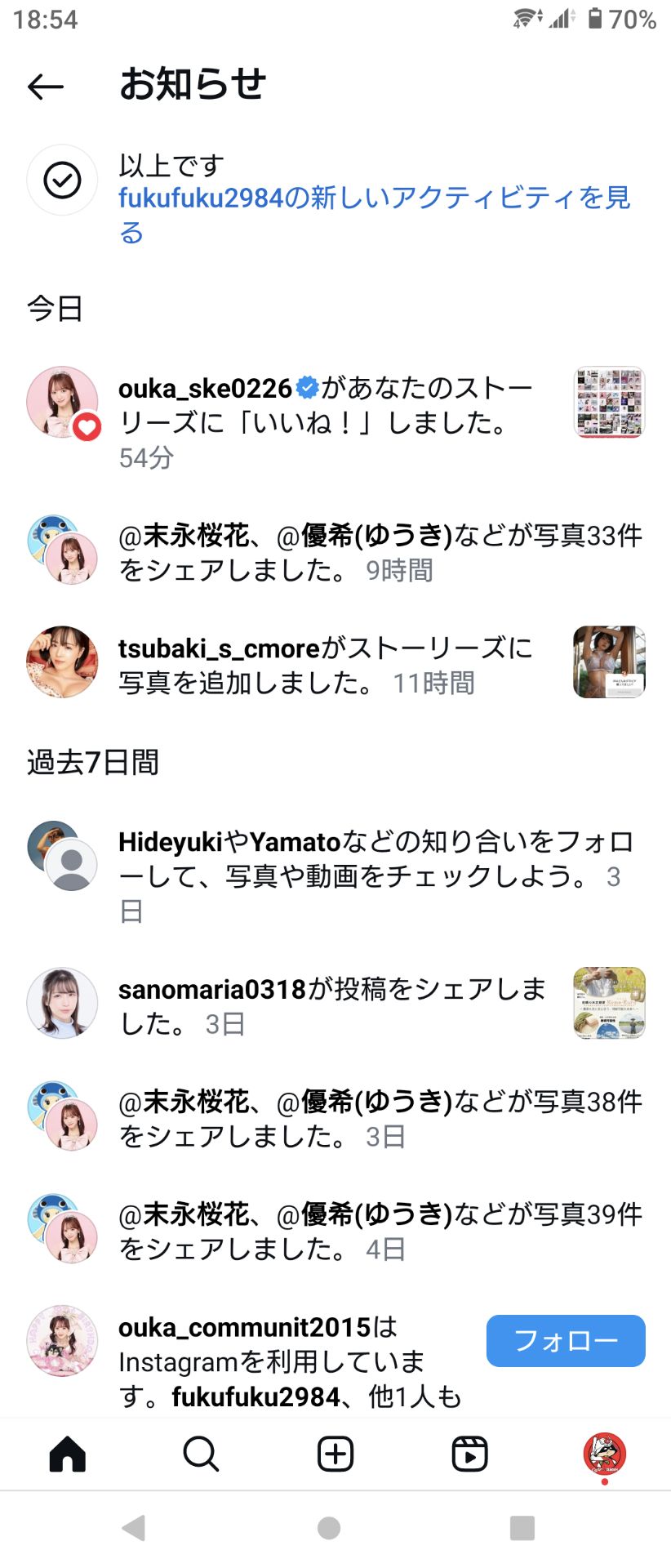Tap sanomaria0318's profile picture
Screen dimensions: 671x1568
pyautogui.click(x=61, y=1003)
